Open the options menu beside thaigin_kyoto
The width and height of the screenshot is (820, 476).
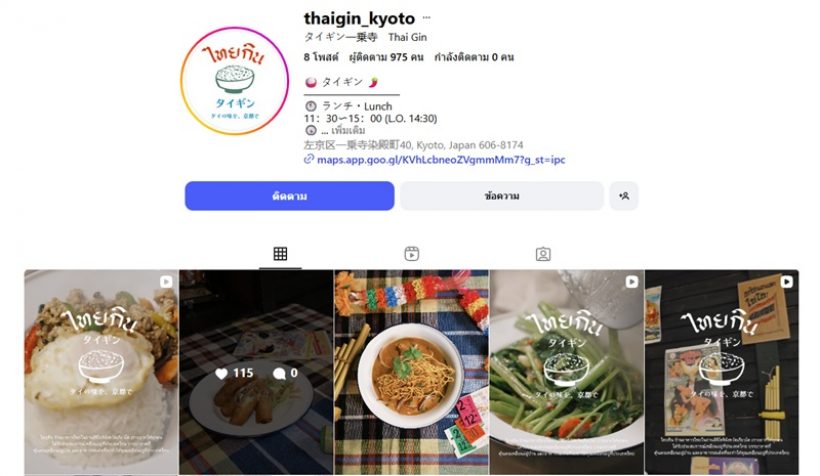(x=426, y=18)
